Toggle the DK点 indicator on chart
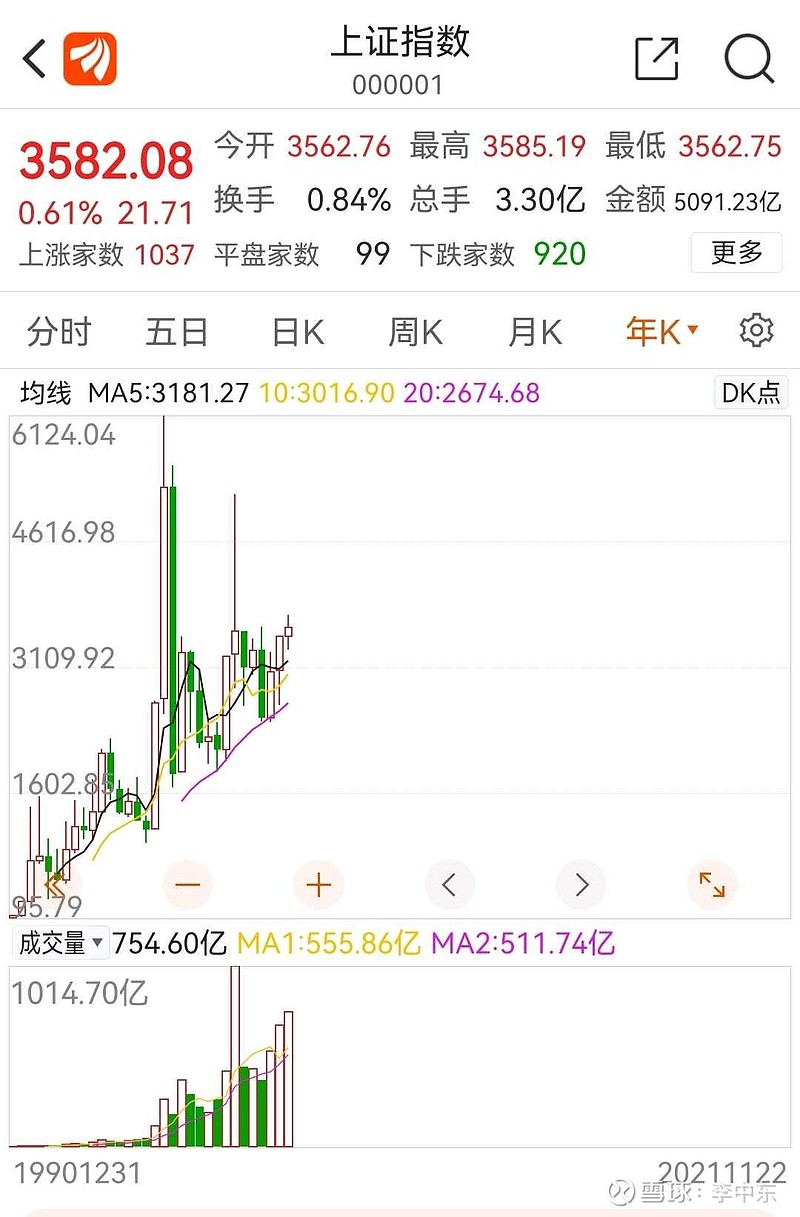Screen dimensions: 800x1217 click(750, 393)
